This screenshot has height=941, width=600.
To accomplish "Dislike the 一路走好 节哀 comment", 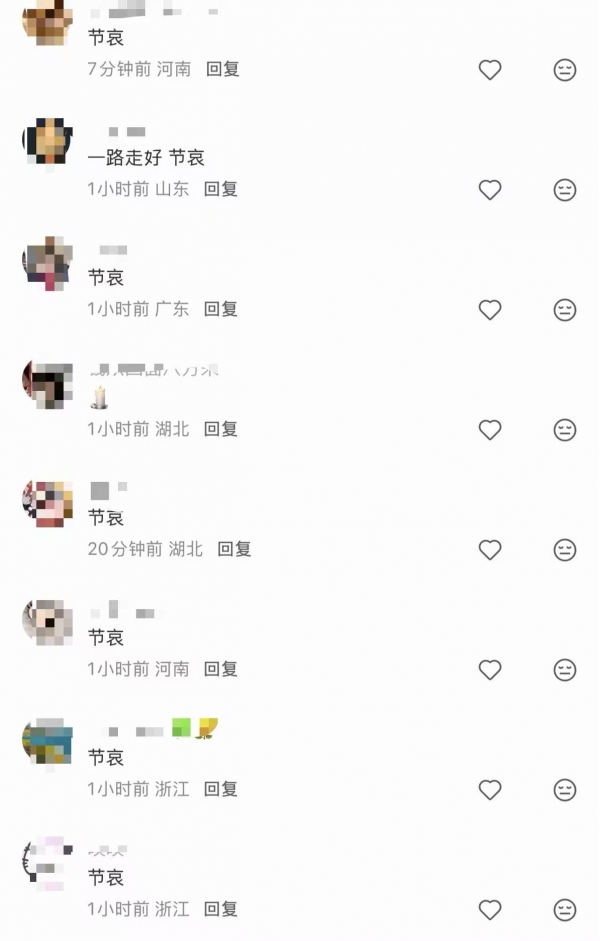I will click(565, 190).
